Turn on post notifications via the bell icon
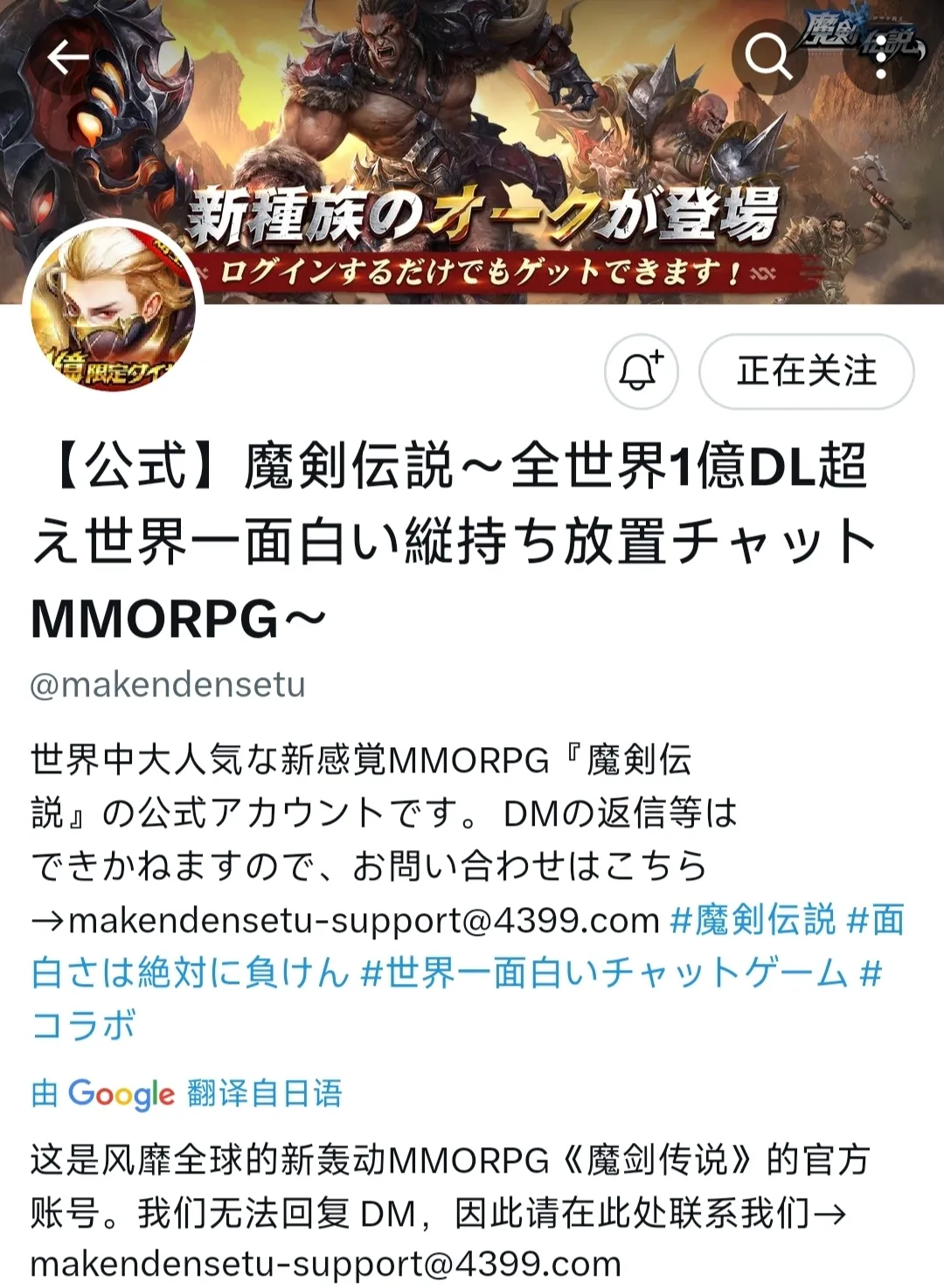Viewport: 944px width, 1288px height. pos(641,371)
